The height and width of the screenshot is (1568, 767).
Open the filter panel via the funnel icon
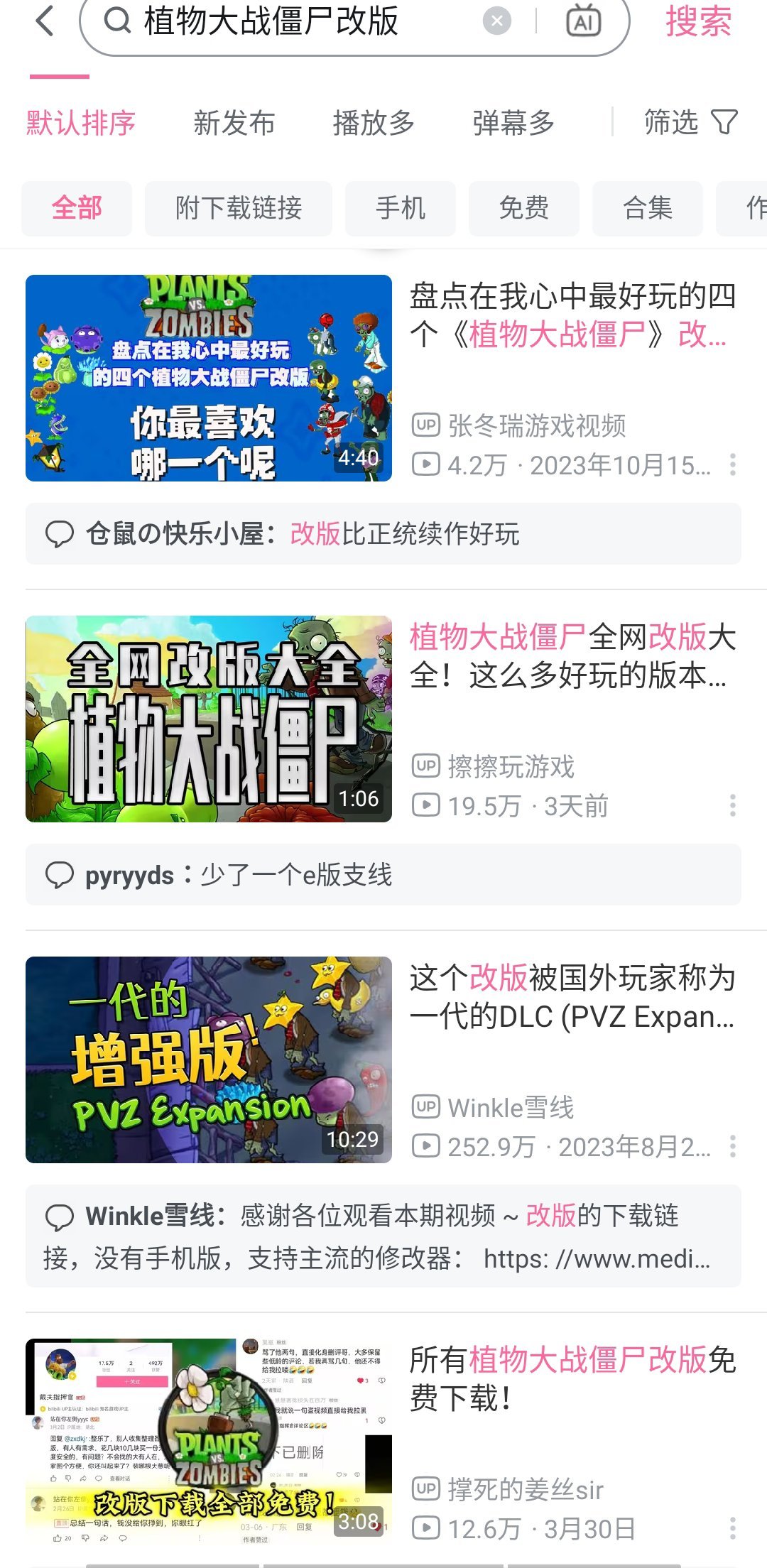[724, 122]
